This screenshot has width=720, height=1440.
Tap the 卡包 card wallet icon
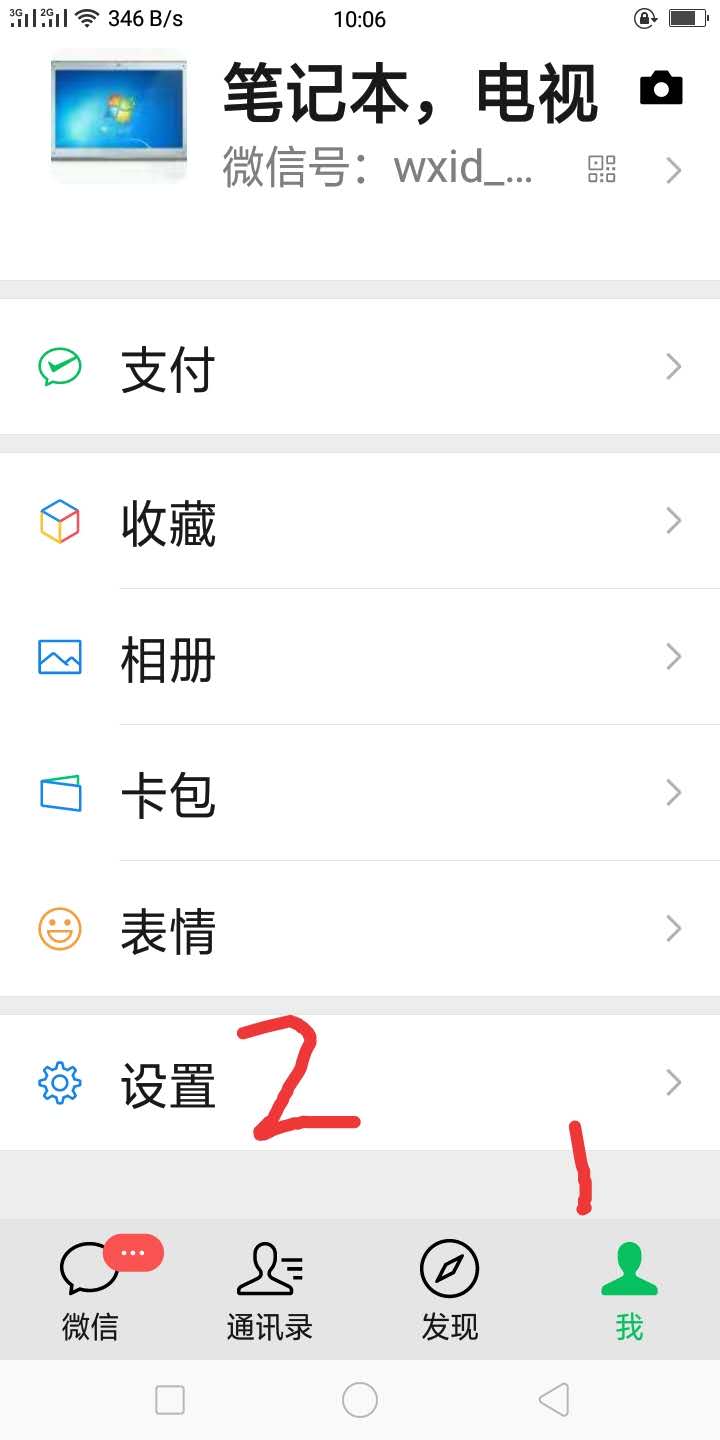[58, 792]
